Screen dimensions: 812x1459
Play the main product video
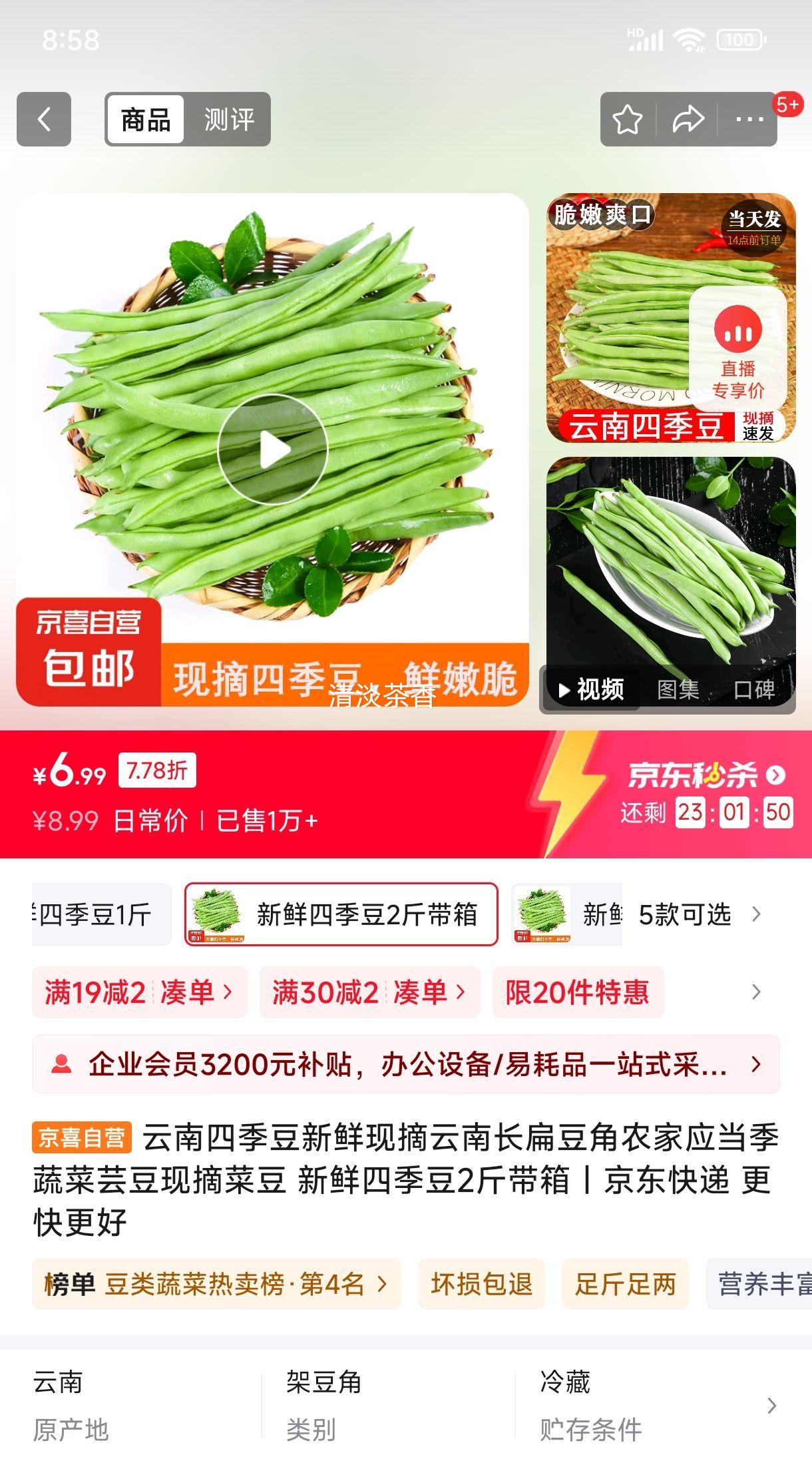pos(273,449)
